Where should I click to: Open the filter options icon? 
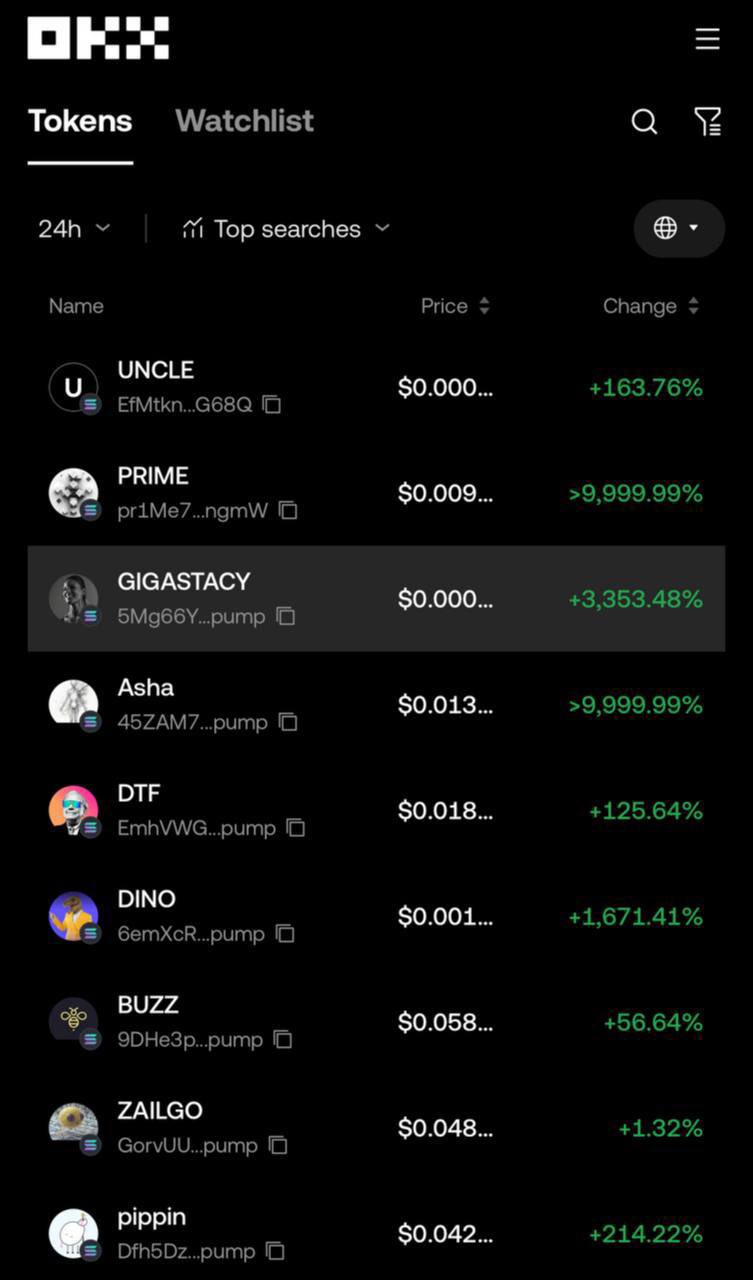coord(708,122)
